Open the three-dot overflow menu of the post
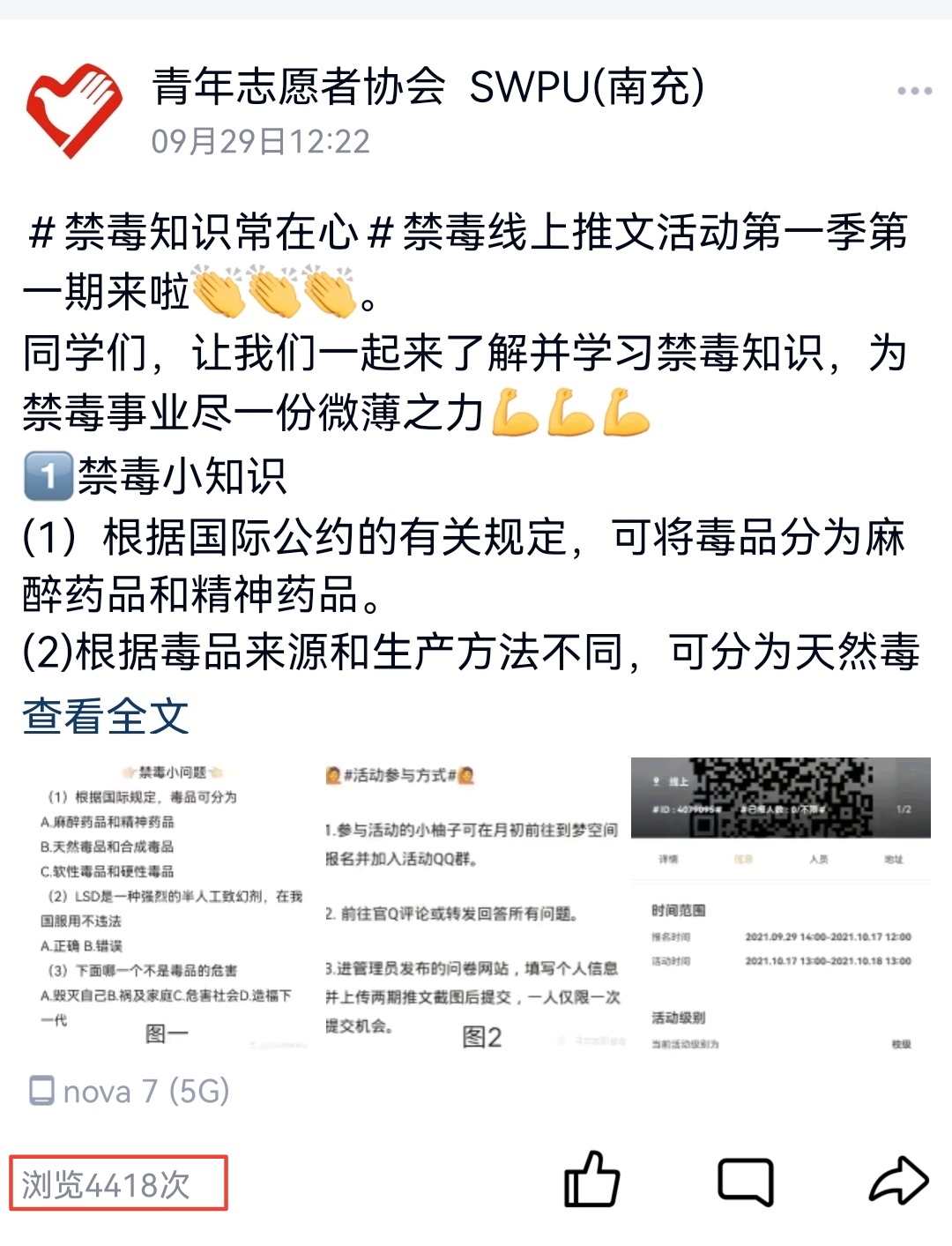 tap(914, 91)
